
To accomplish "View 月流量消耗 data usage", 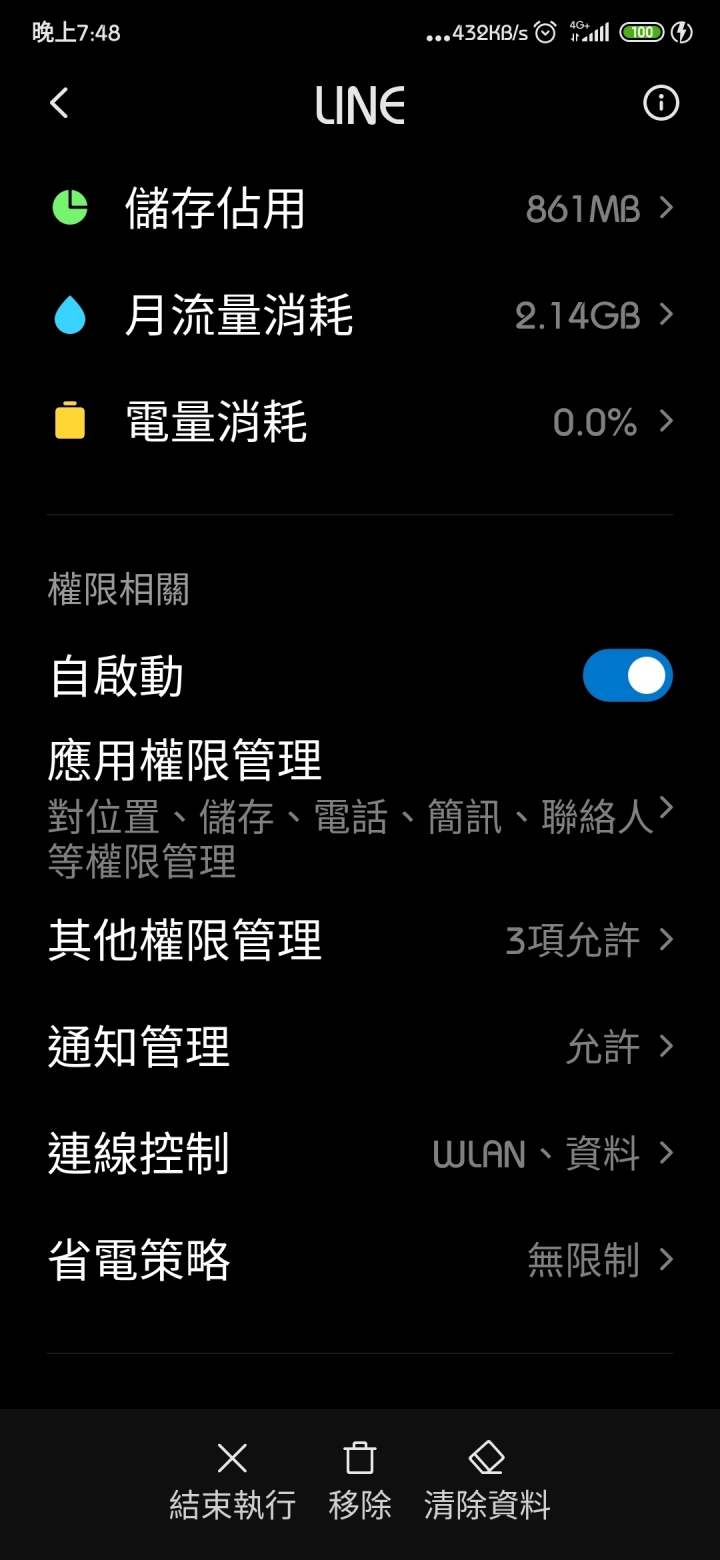I will click(x=360, y=316).
